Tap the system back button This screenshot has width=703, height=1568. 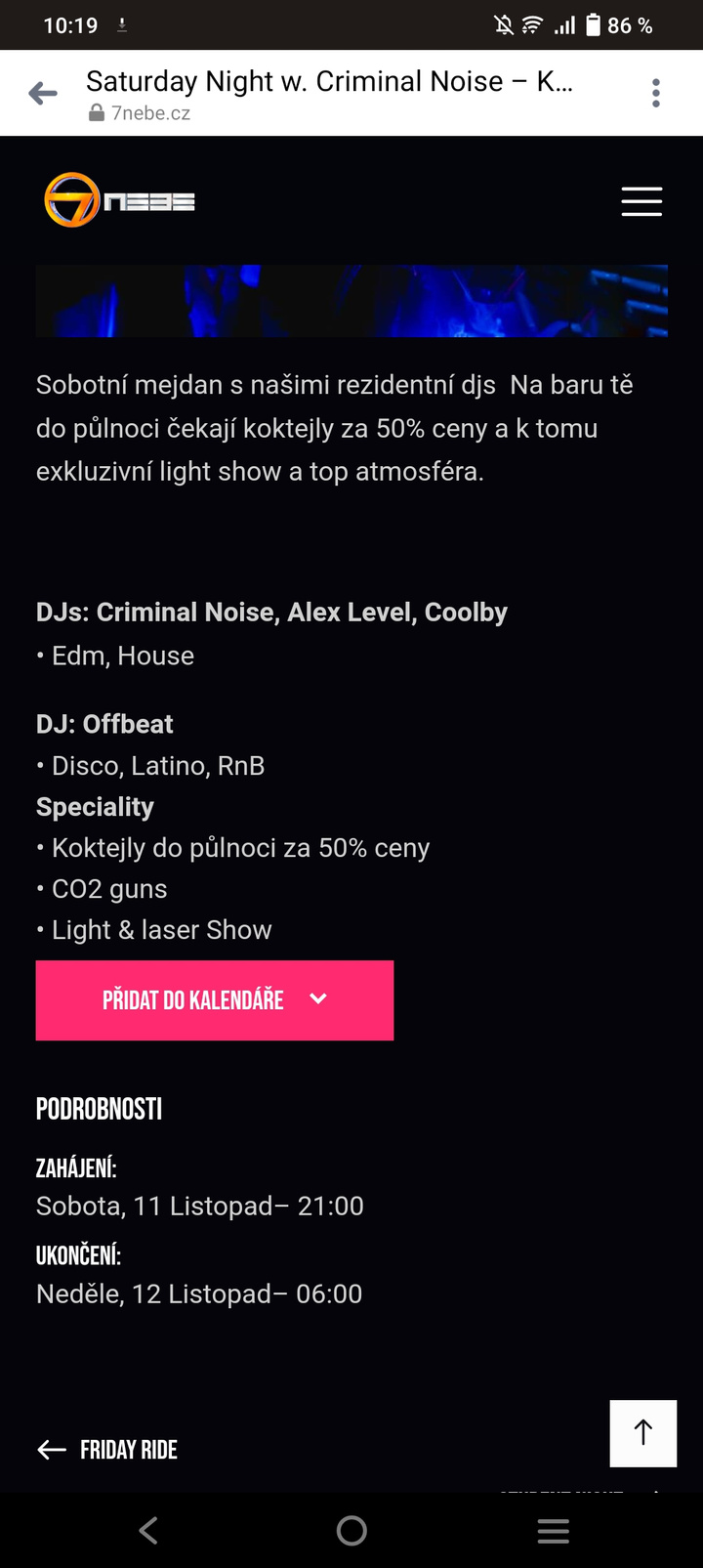pyautogui.click(x=148, y=1530)
